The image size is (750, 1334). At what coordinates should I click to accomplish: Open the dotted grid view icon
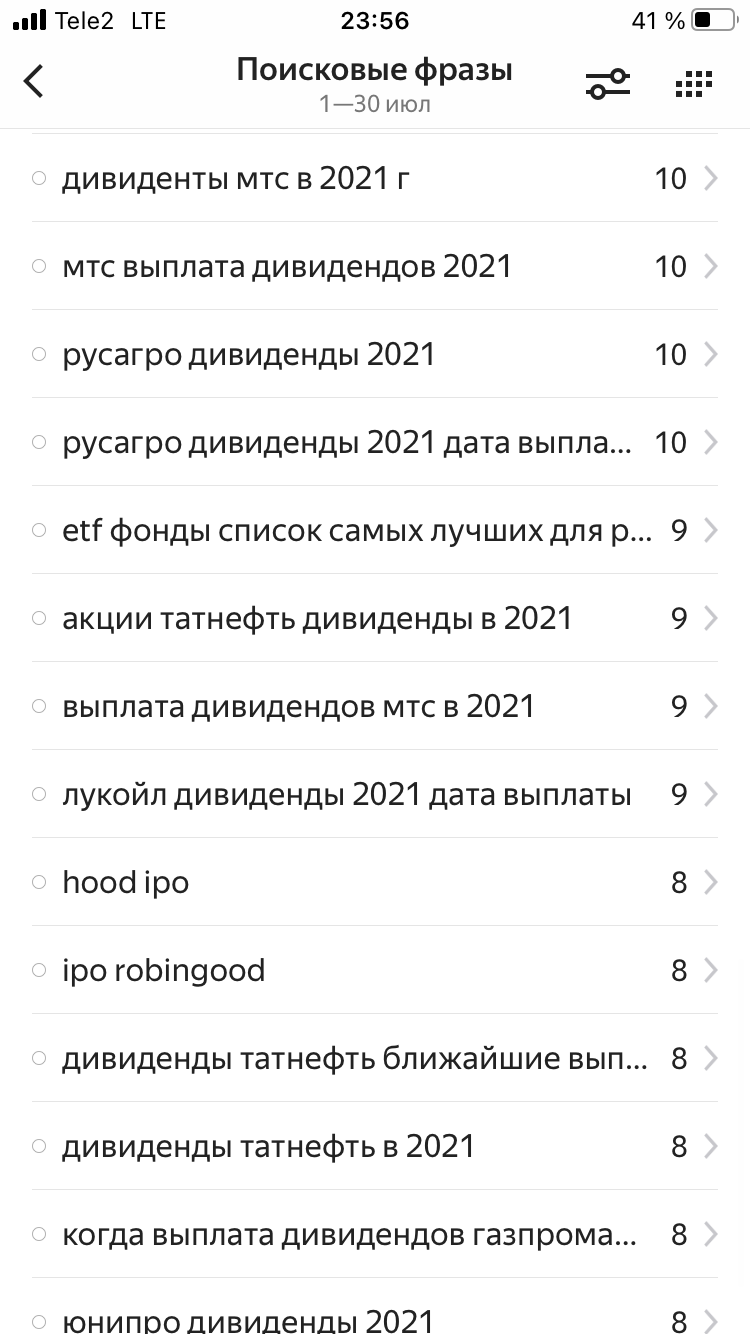click(x=693, y=84)
